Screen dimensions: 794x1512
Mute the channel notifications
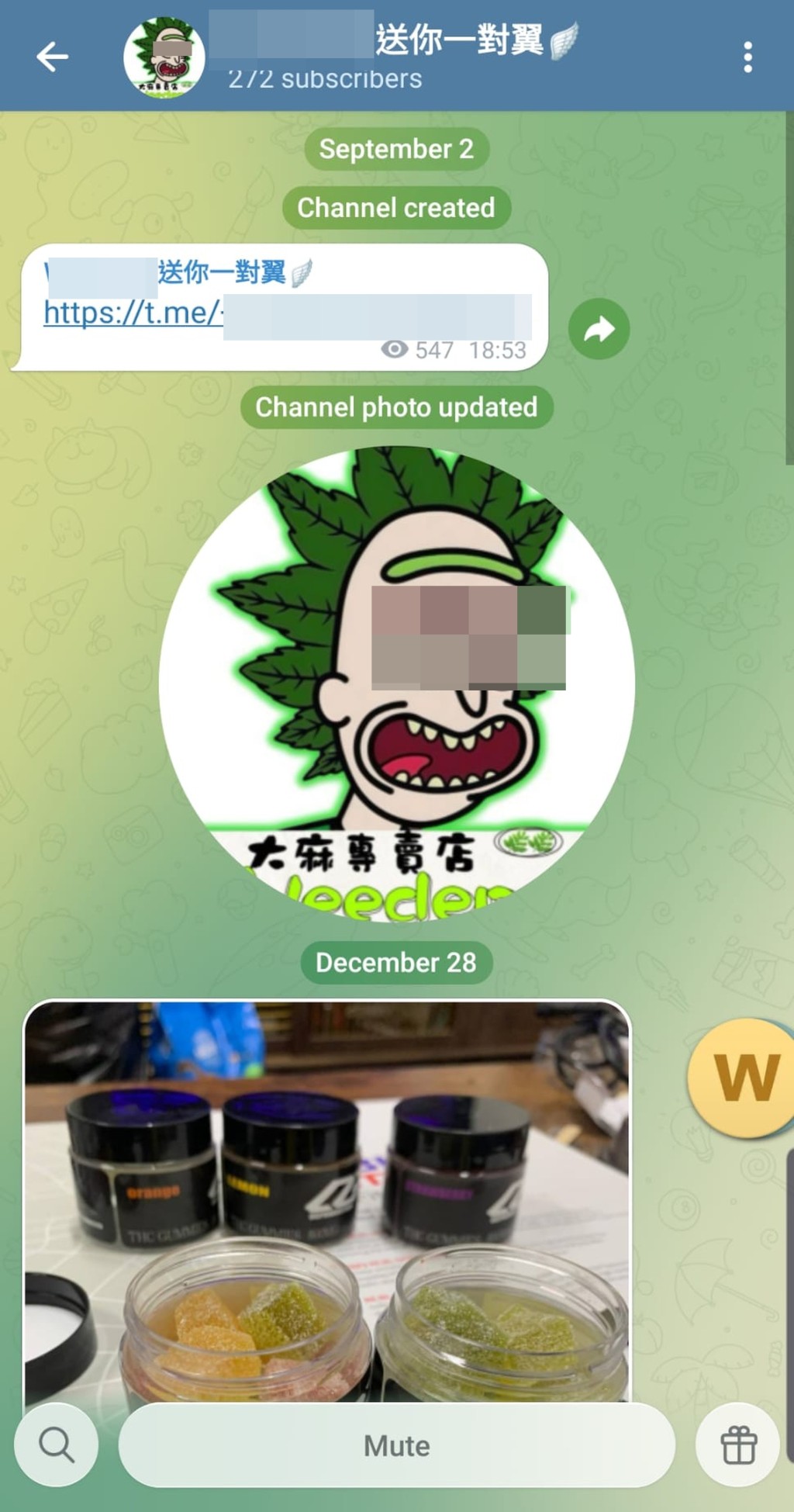[x=396, y=1445]
